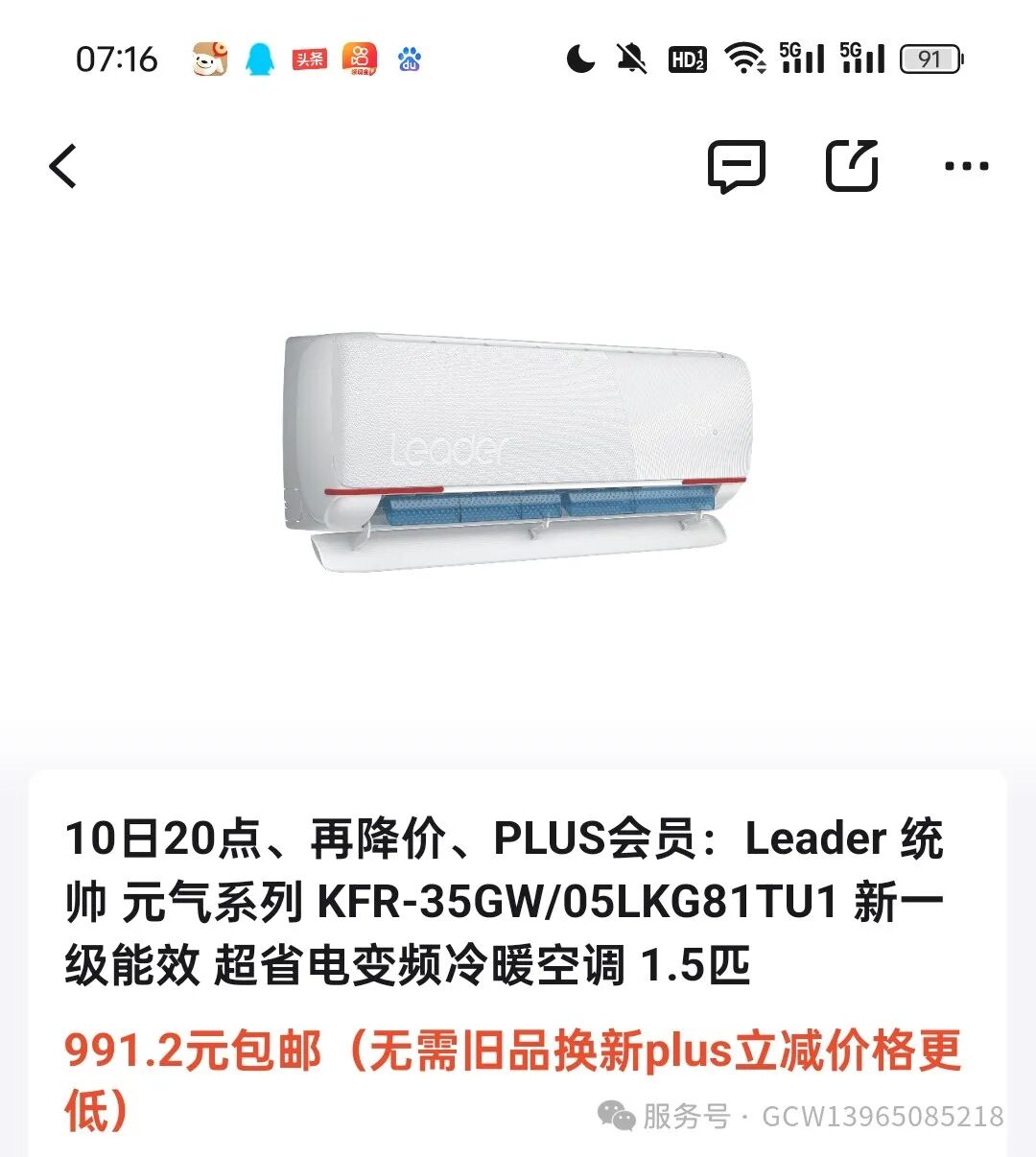Tap the share arrow icon
Viewport: 1036px width, 1157px height.
tap(852, 165)
